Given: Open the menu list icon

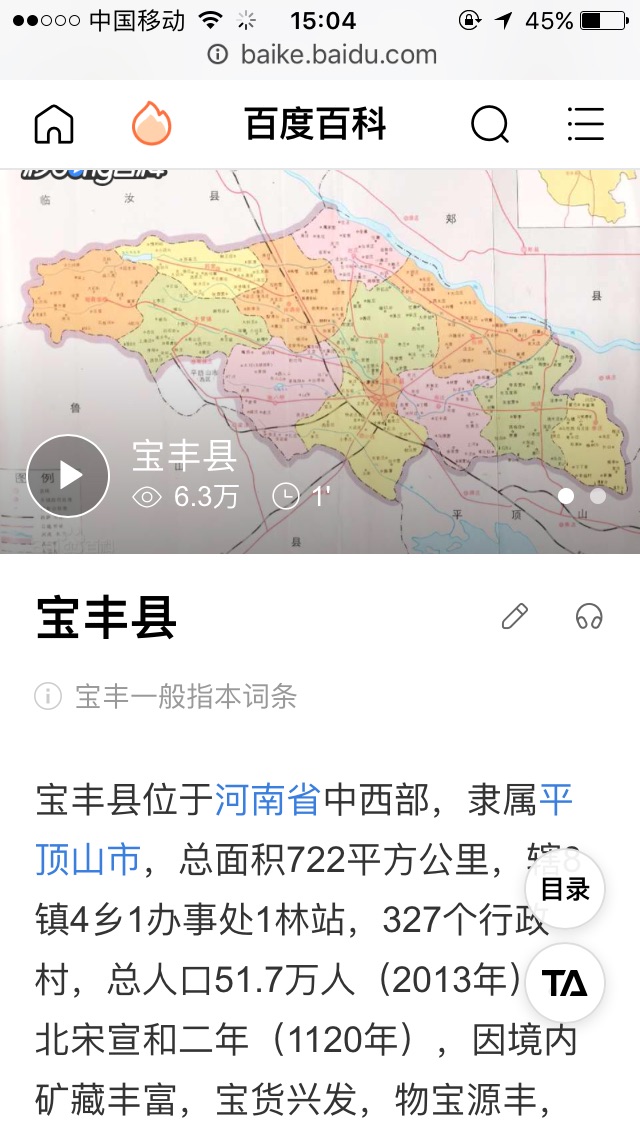Looking at the screenshot, I should click(586, 124).
